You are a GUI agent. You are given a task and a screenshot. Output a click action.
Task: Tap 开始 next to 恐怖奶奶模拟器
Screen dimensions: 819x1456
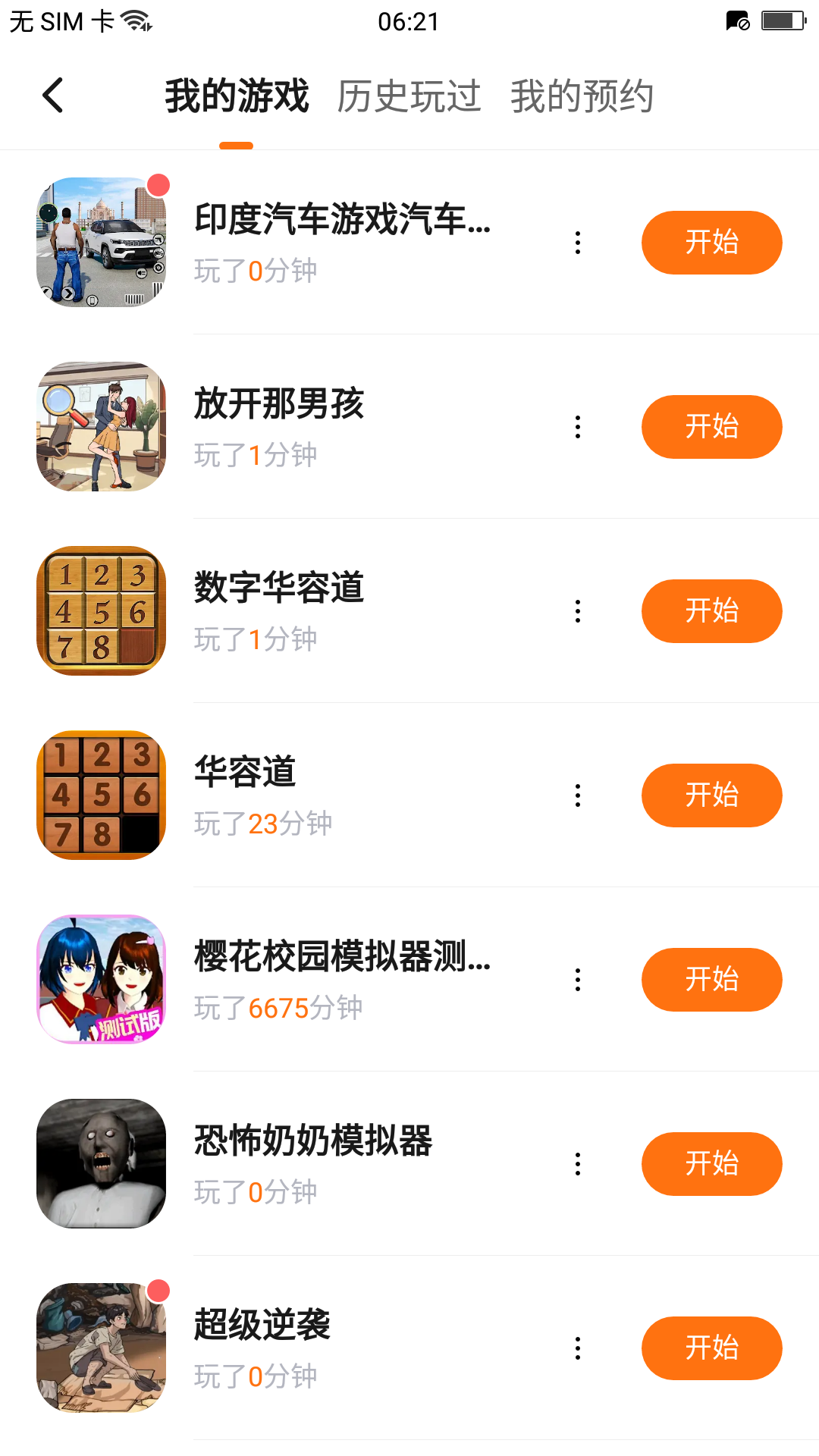[x=711, y=1164]
